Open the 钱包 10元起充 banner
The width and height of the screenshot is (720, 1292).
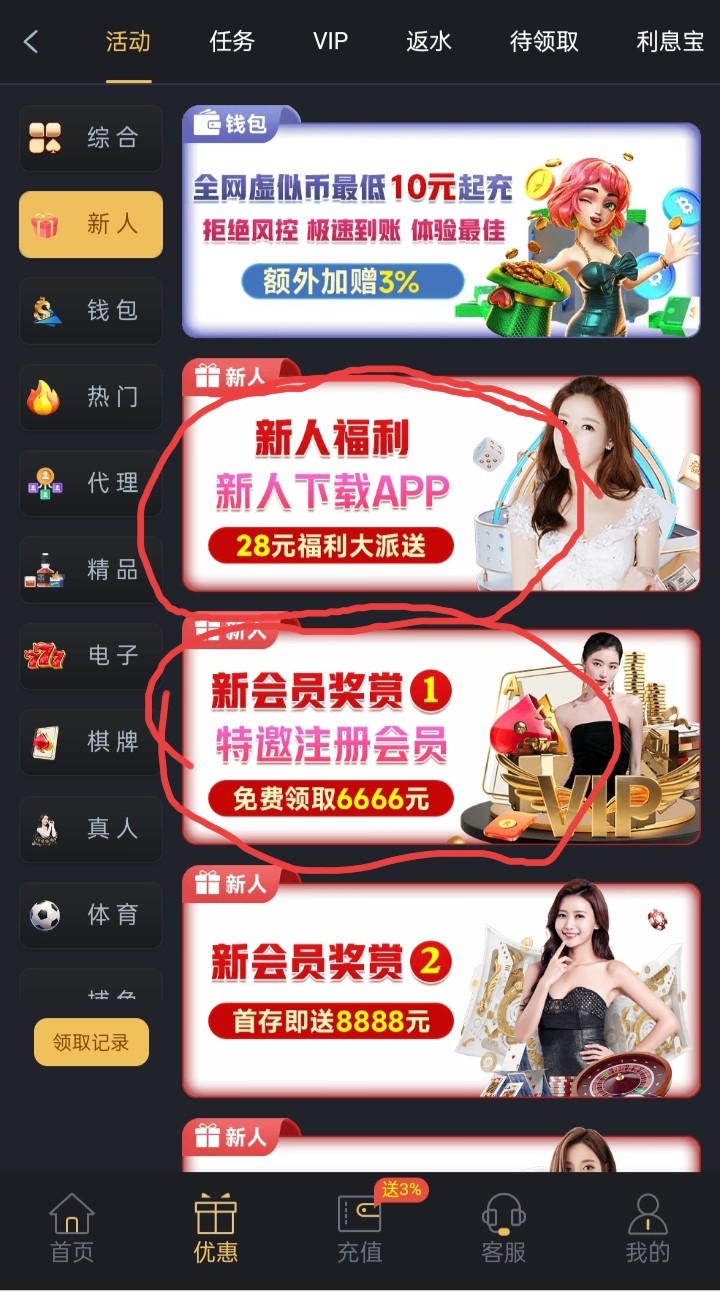click(440, 230)
